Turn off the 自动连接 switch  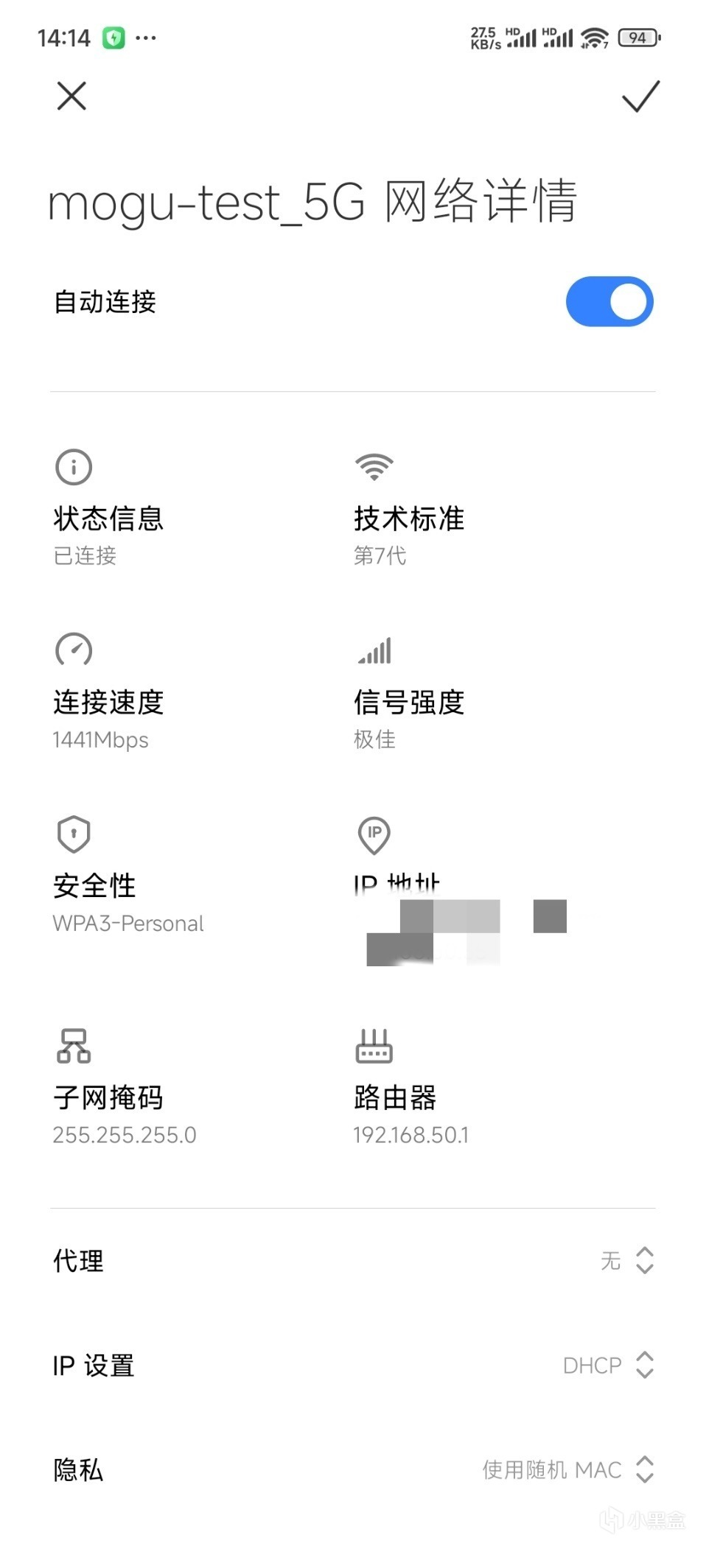(x=609, y=301)
